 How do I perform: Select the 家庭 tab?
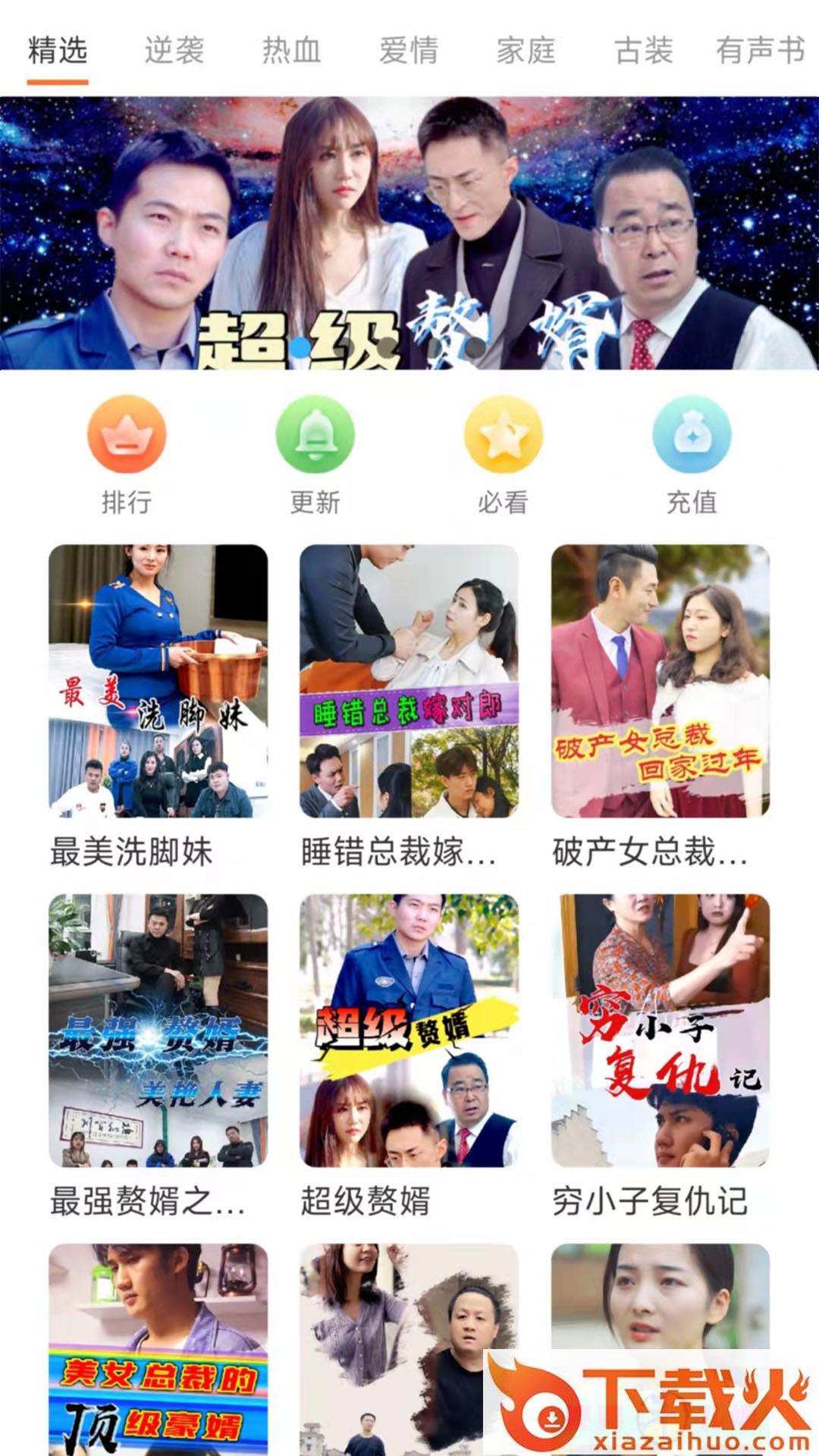[x=526, y=52]
